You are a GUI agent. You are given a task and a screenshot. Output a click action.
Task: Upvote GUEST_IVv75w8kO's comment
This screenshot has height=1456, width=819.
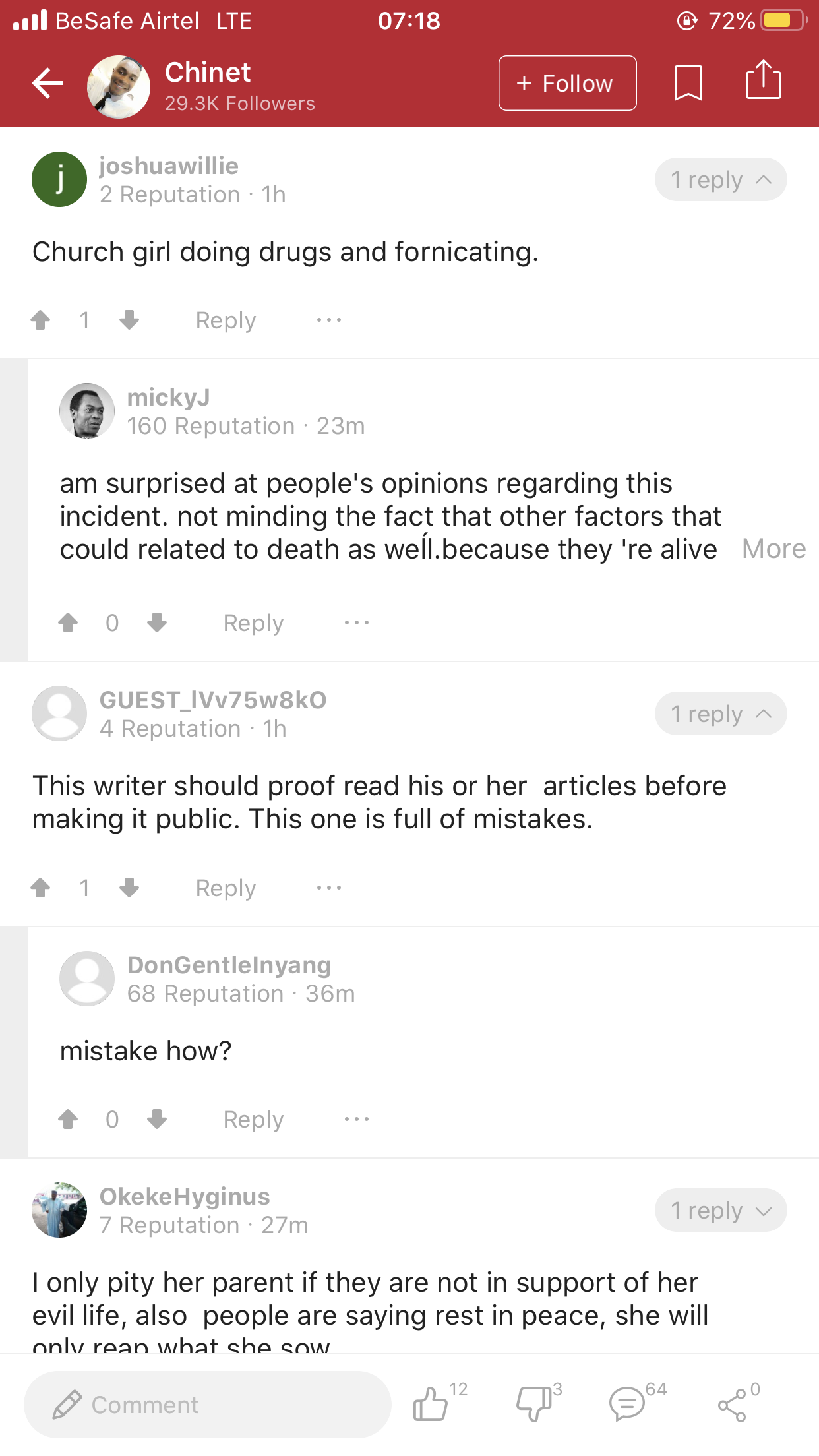pyautogui.click(x=41, y=888)
